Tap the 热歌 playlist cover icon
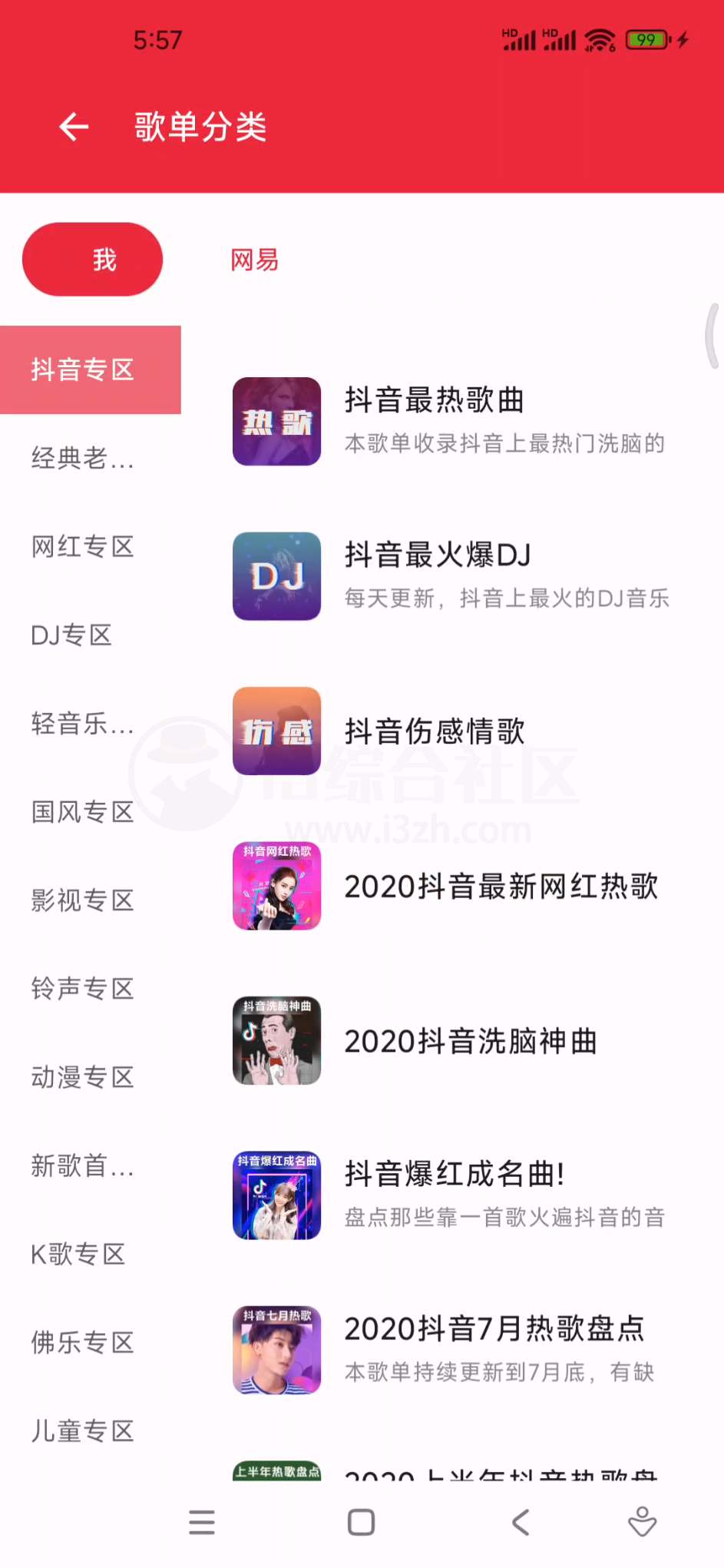Screen dimensions: 724x1568 (x=276, y=422)
